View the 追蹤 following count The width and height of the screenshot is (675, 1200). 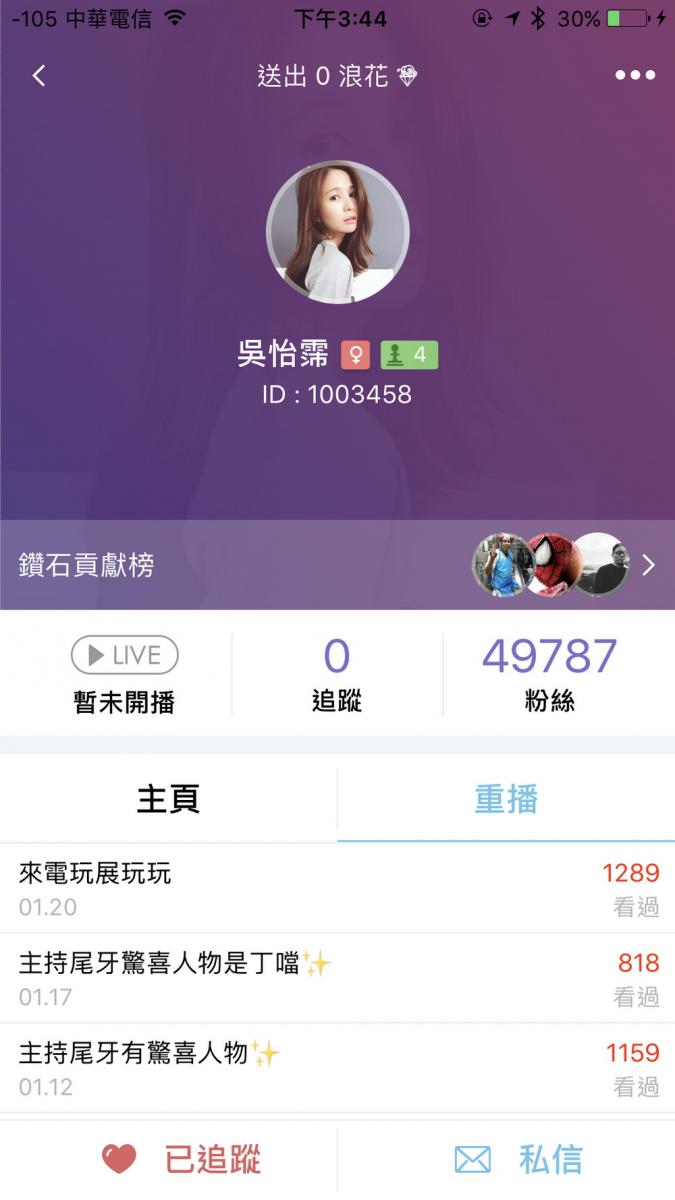pyautogui.click(x=337, y=673)
